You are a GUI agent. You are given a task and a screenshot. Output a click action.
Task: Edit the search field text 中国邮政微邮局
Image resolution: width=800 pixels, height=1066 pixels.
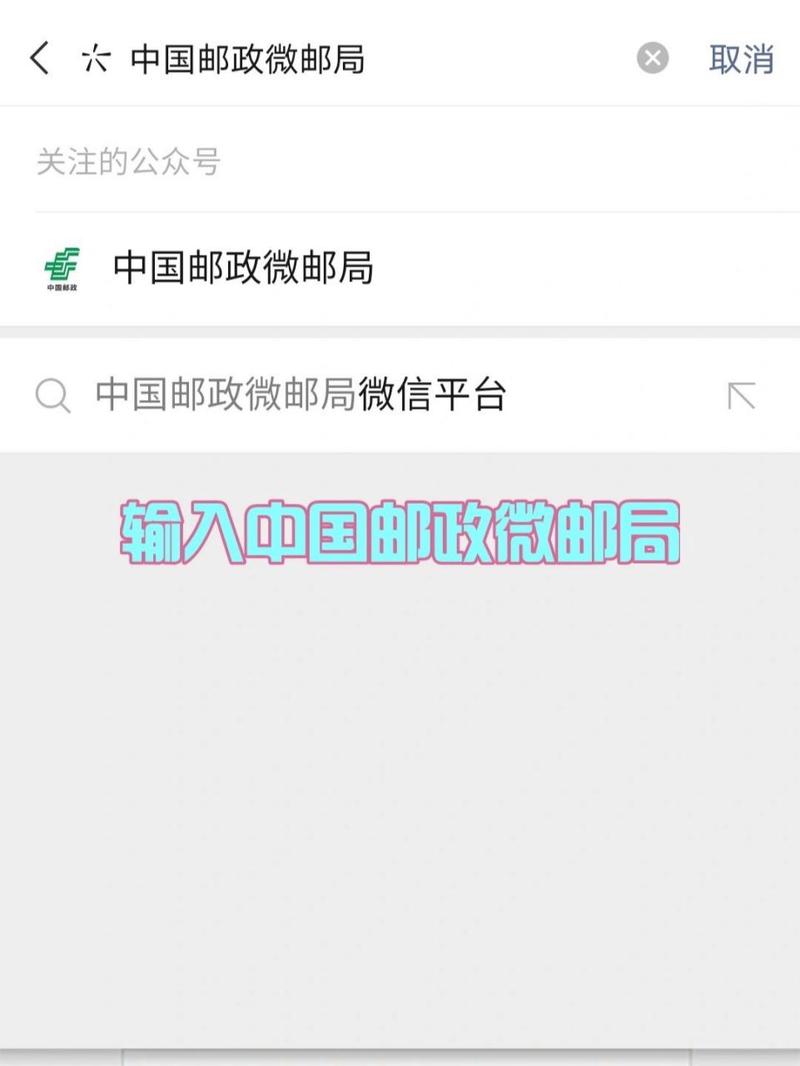[x=248, y=59]
